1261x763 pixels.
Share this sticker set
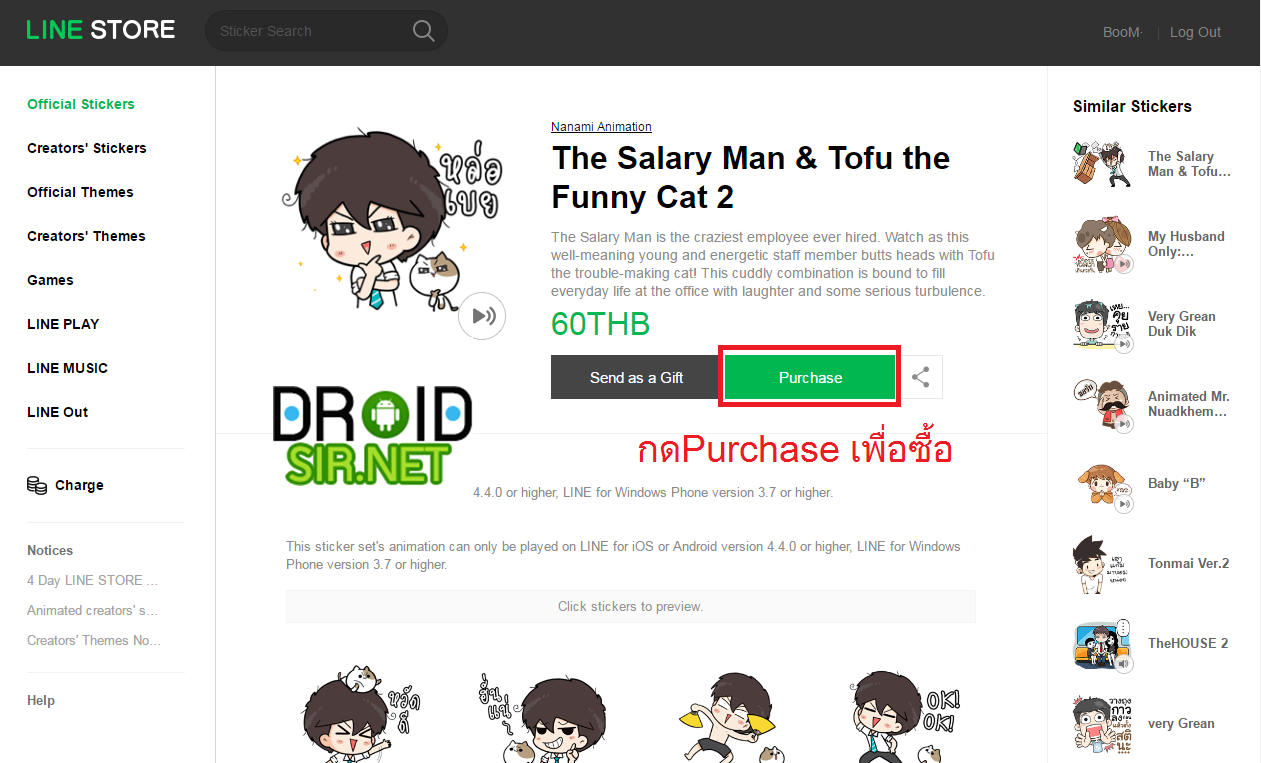[x=921, y=378]
